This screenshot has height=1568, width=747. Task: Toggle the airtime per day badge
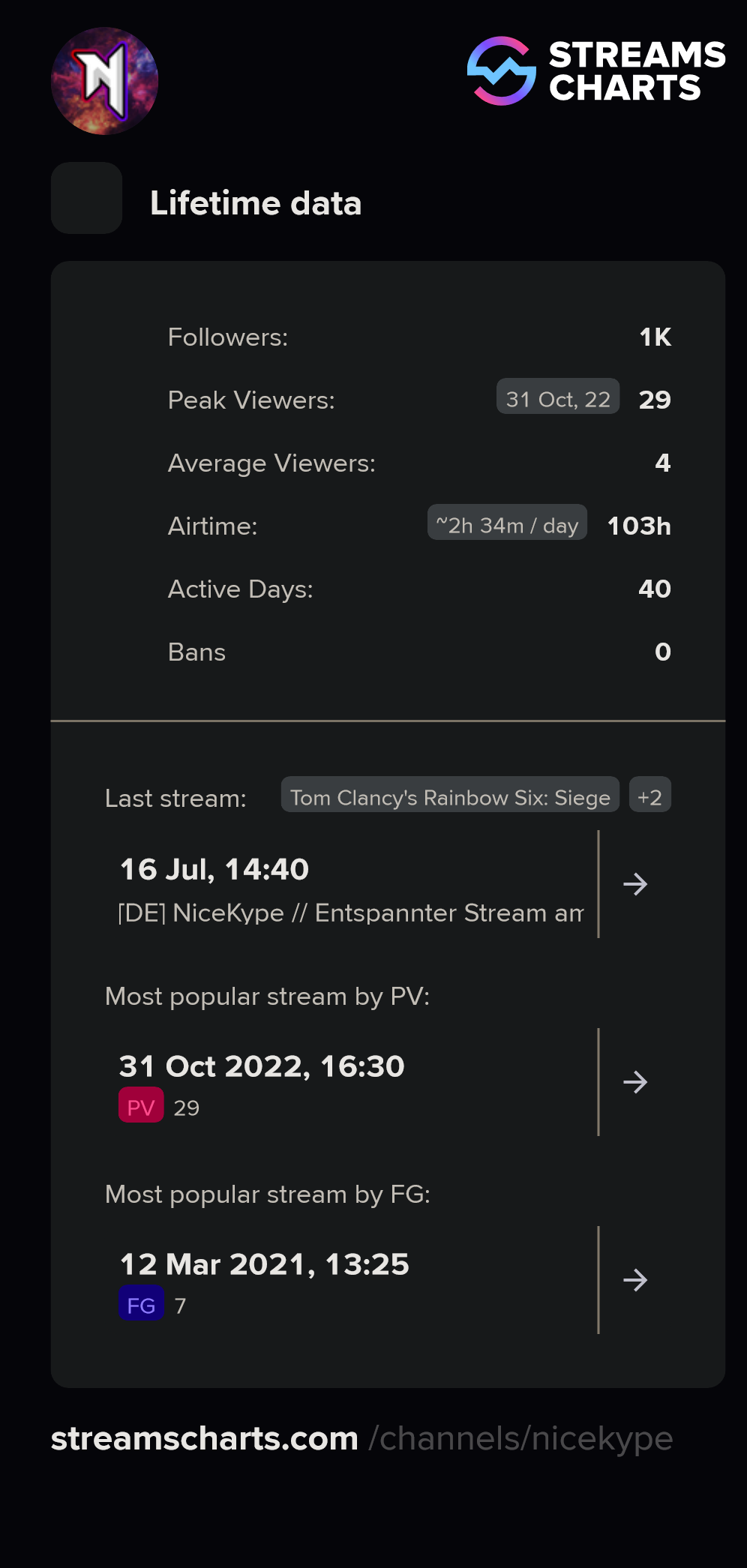[507, 524]
